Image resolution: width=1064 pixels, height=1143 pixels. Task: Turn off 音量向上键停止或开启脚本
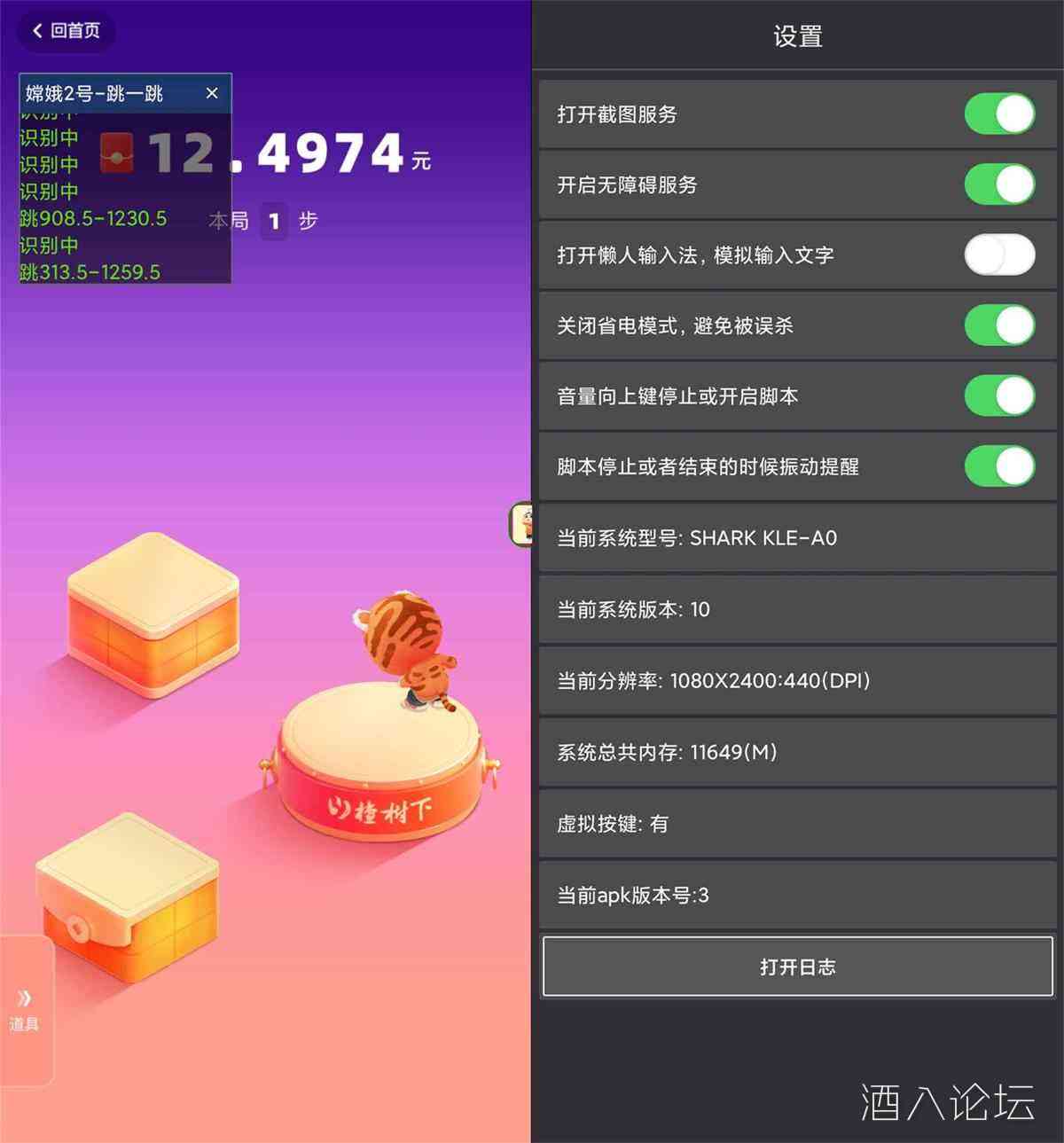(999, 395)
